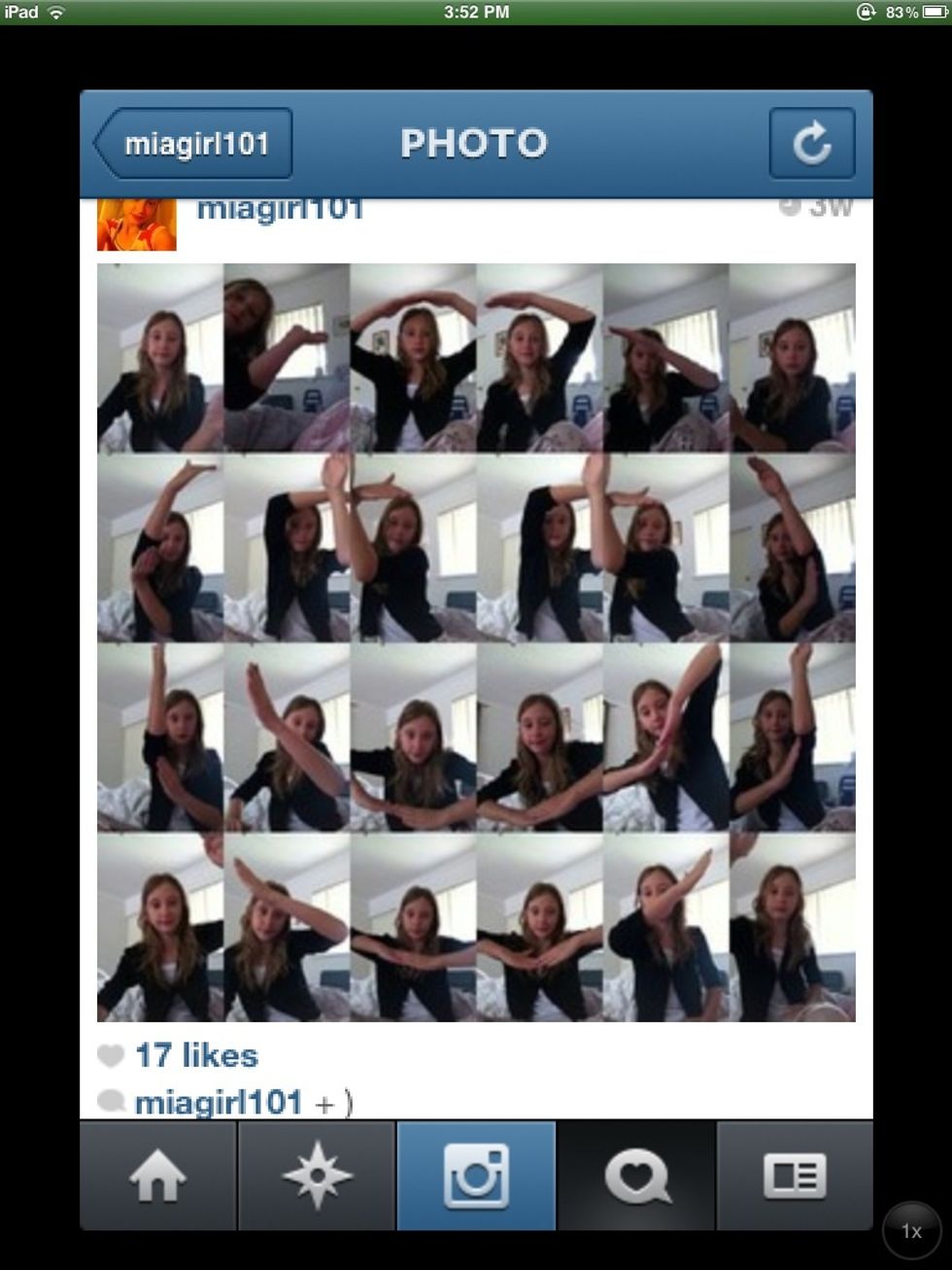Toggle the 1x scale button
This screenshot has width=952, height=1270.
click(x=911, y=1231)
